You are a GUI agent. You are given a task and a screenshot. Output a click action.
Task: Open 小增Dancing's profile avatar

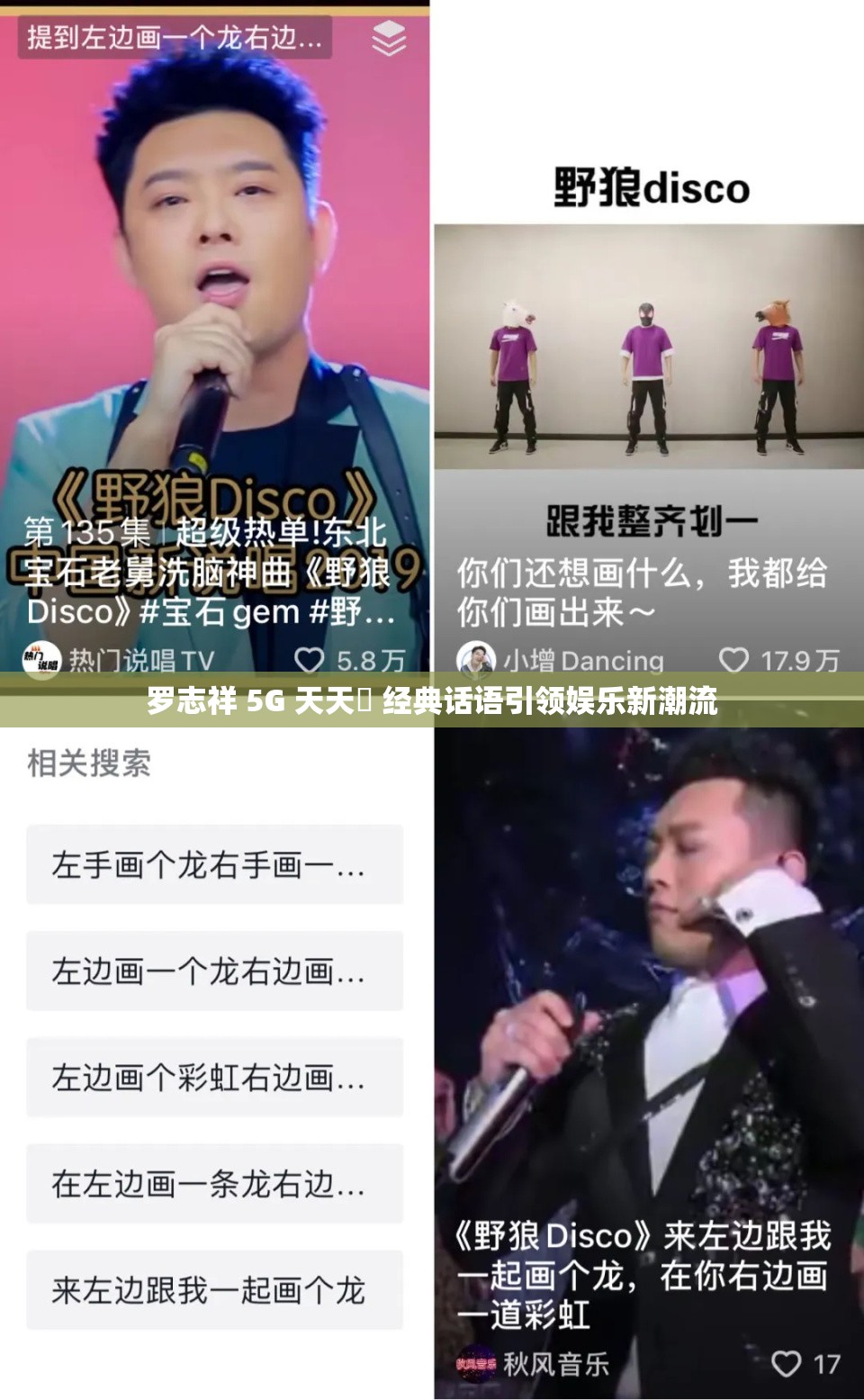click(477, 656)
